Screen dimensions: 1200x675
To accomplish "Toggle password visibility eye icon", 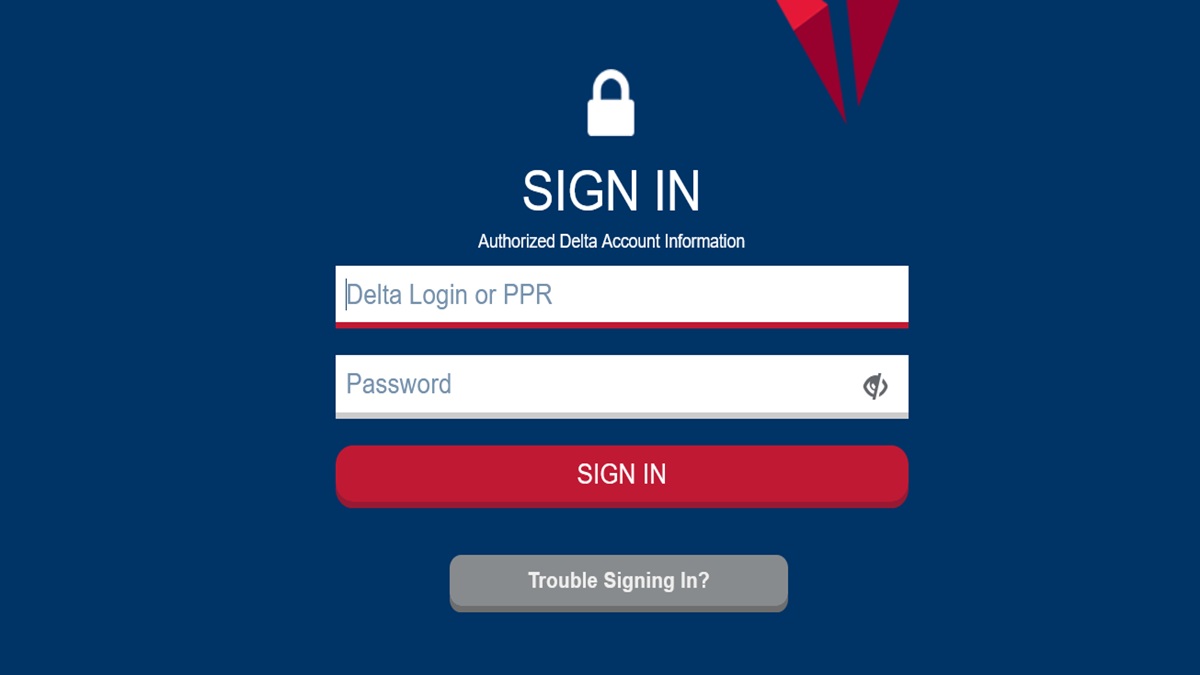I will [x=875, y=386].
